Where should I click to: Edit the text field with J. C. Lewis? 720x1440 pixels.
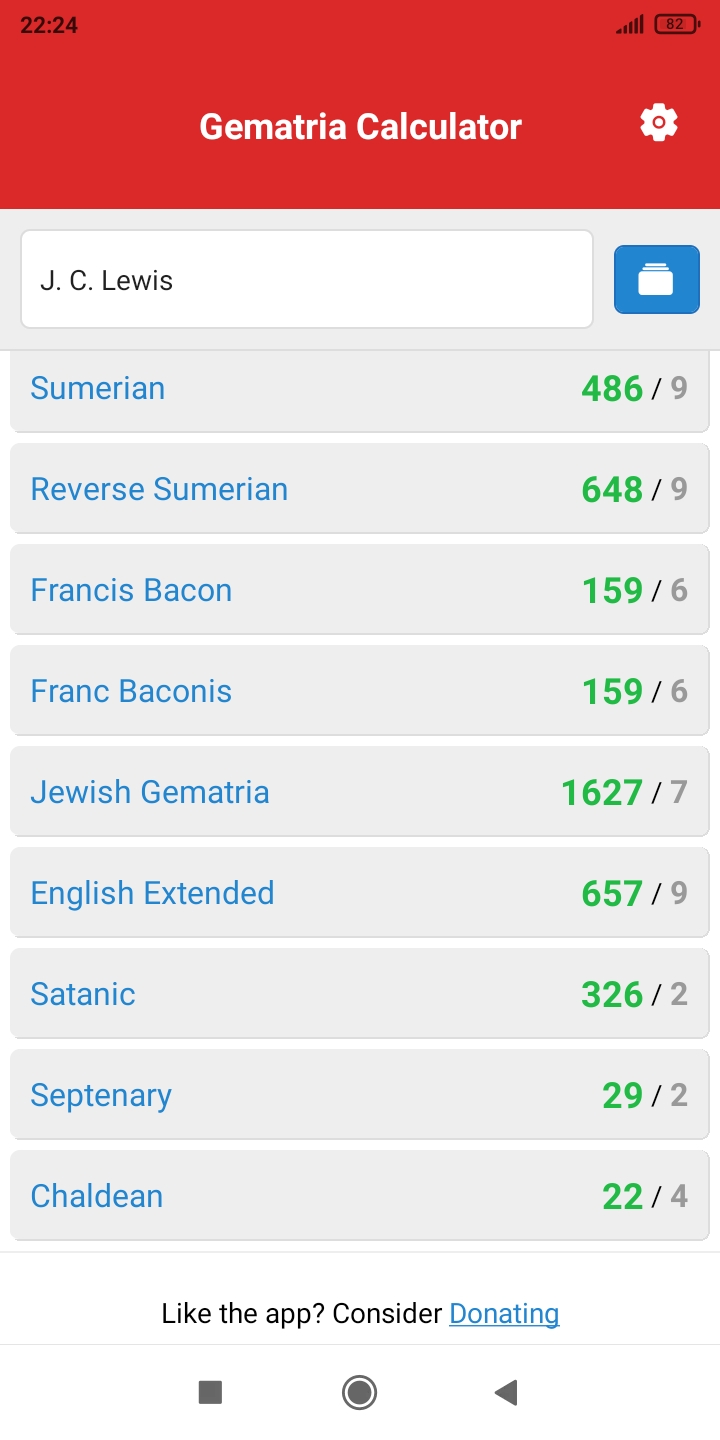pyautogui.click(x=307, y=280)
